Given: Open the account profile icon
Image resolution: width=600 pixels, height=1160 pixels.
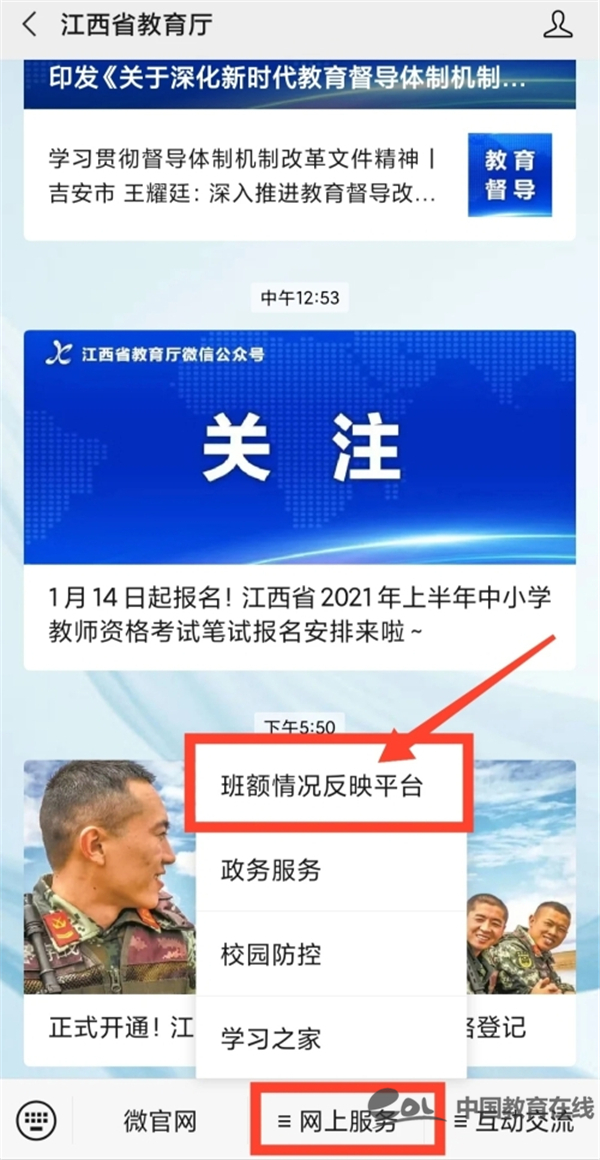Looking at the screenshot, I should (558, 25).
